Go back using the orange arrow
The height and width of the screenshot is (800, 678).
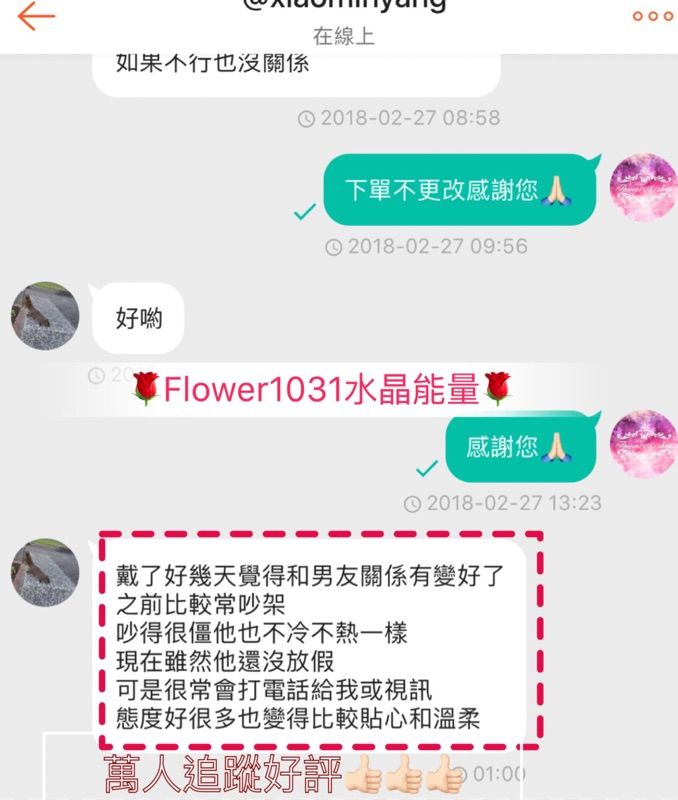pyautogui.click(x=36, y=16)
